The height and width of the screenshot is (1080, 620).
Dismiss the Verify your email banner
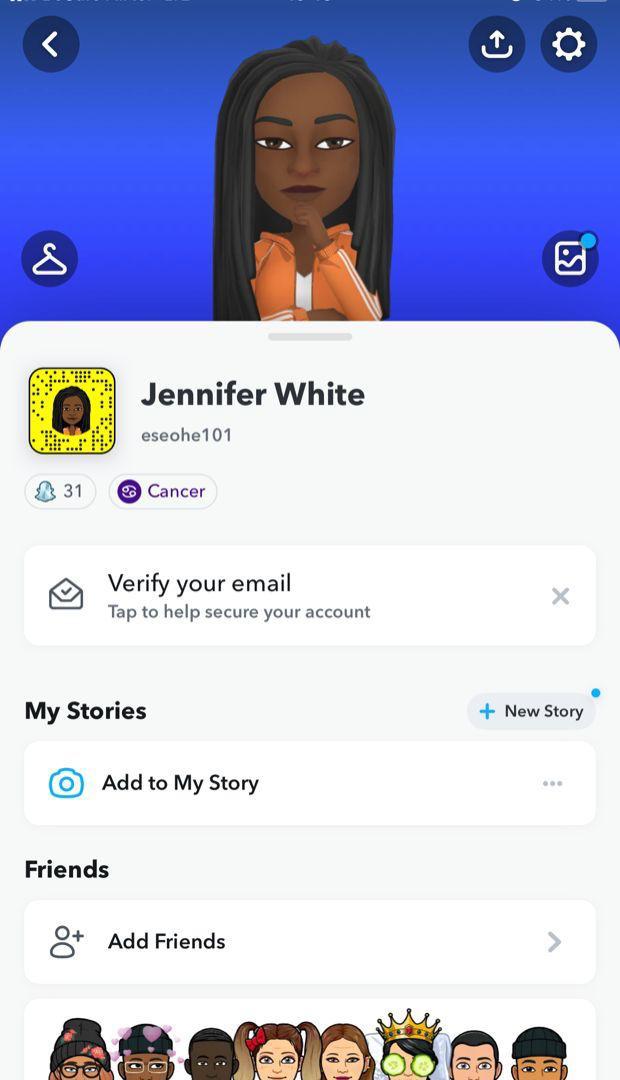(560, 596)
